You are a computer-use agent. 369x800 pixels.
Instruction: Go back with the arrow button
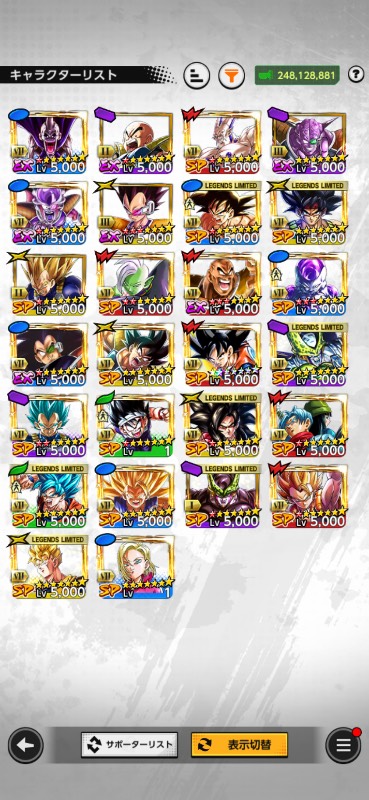25,745
